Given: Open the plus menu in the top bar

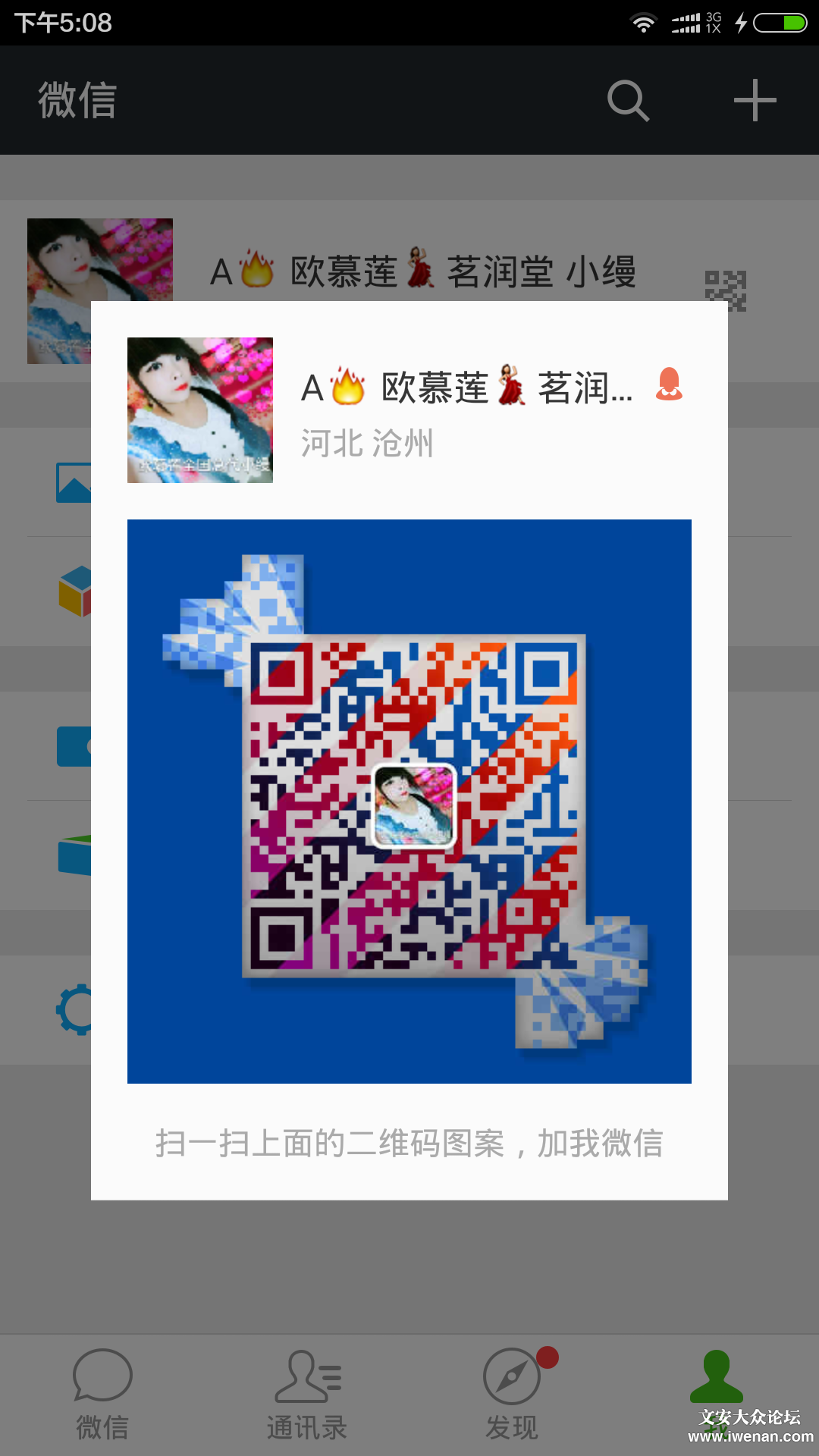Looking at the screenshot, I should coord(755,100).
